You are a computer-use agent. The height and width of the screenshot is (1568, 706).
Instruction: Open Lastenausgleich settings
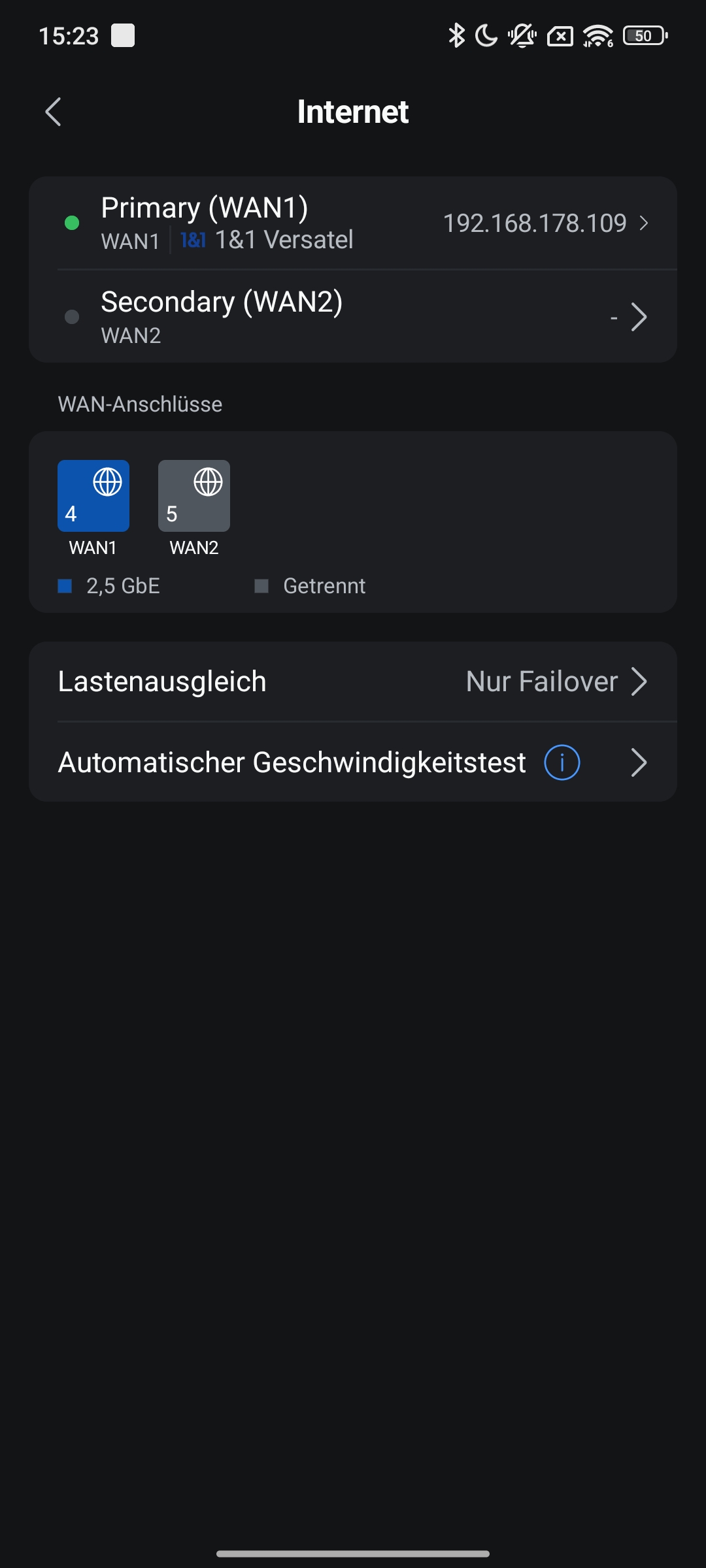click(353, 681)
